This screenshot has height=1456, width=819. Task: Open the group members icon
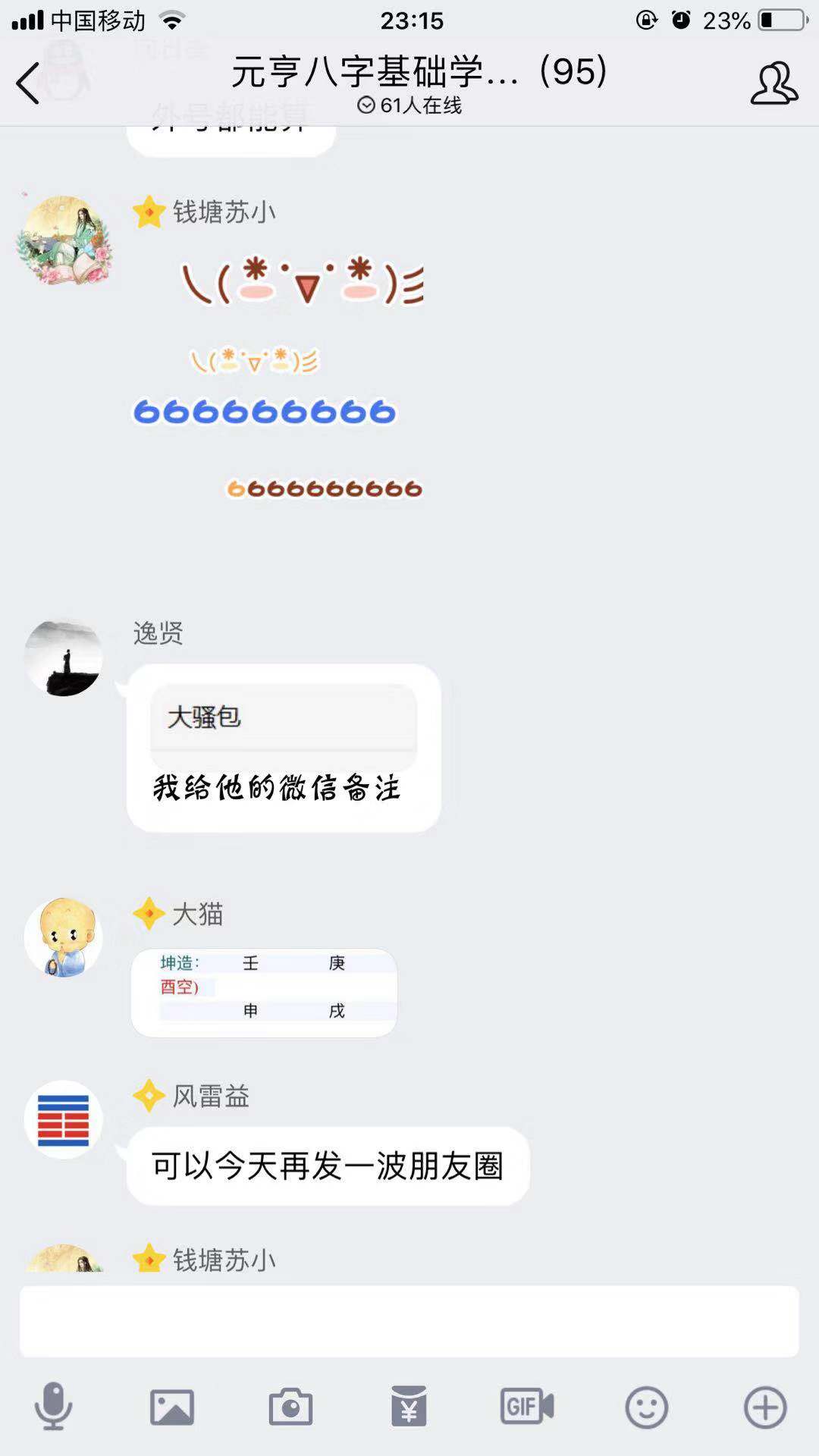point(773,83)
